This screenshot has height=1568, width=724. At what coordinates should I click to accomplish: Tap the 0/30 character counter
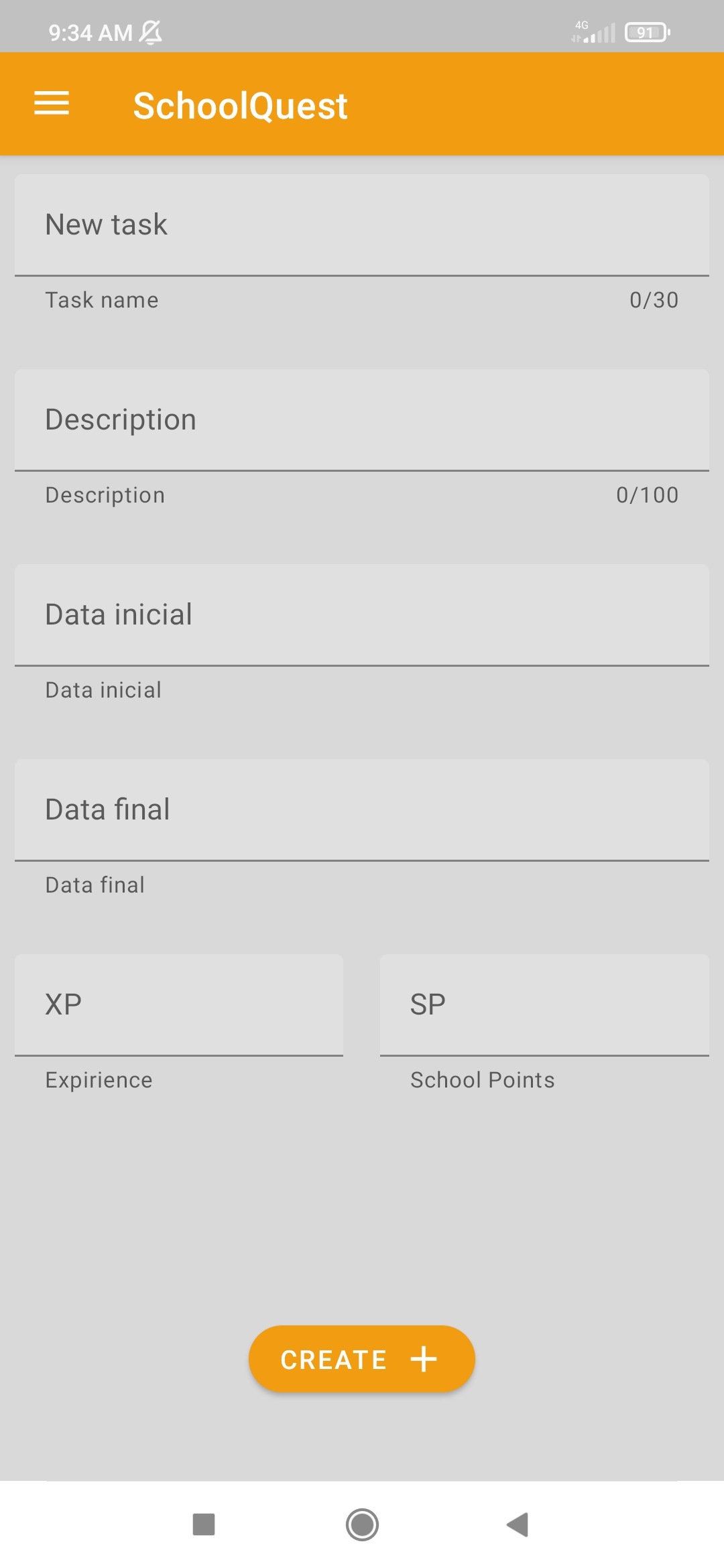click(654, 300)
